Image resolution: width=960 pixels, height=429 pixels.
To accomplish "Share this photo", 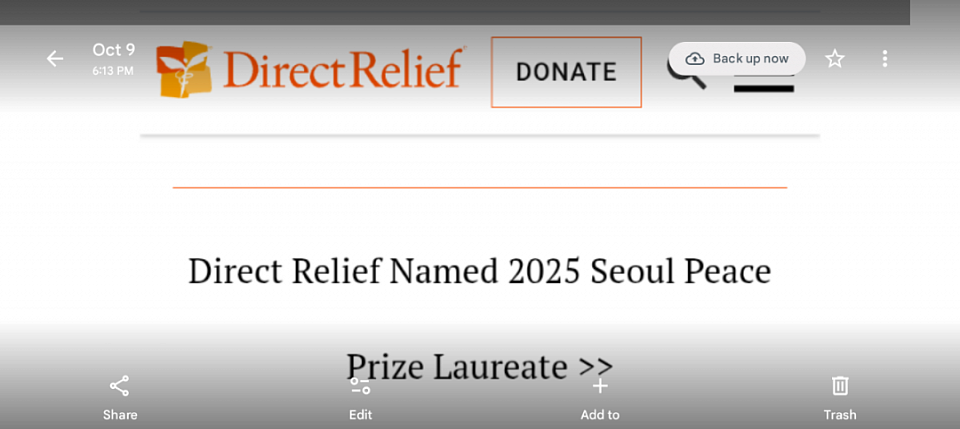I will (x=120, y=397).
